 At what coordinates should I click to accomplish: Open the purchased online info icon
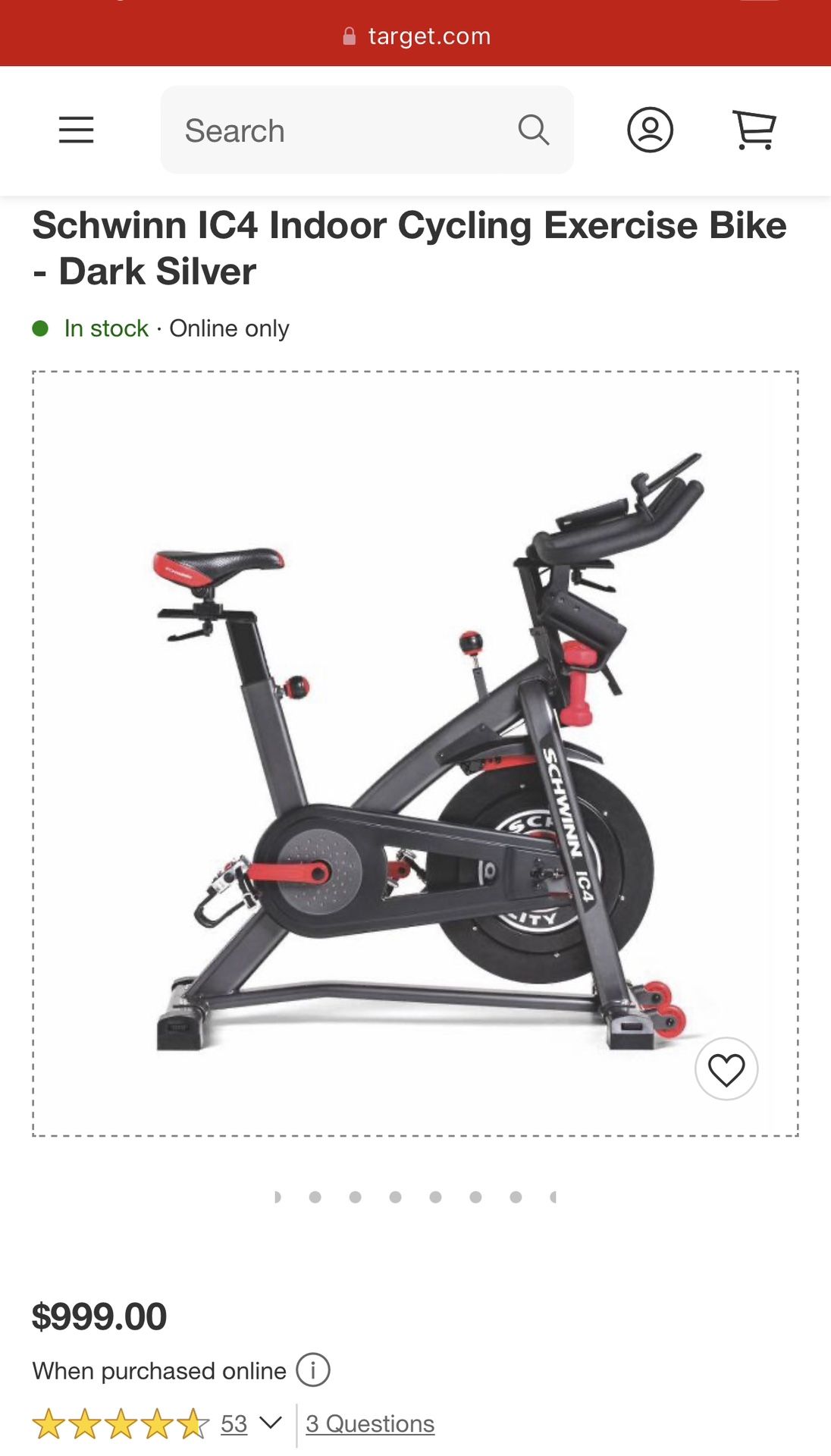point(312,1370)
